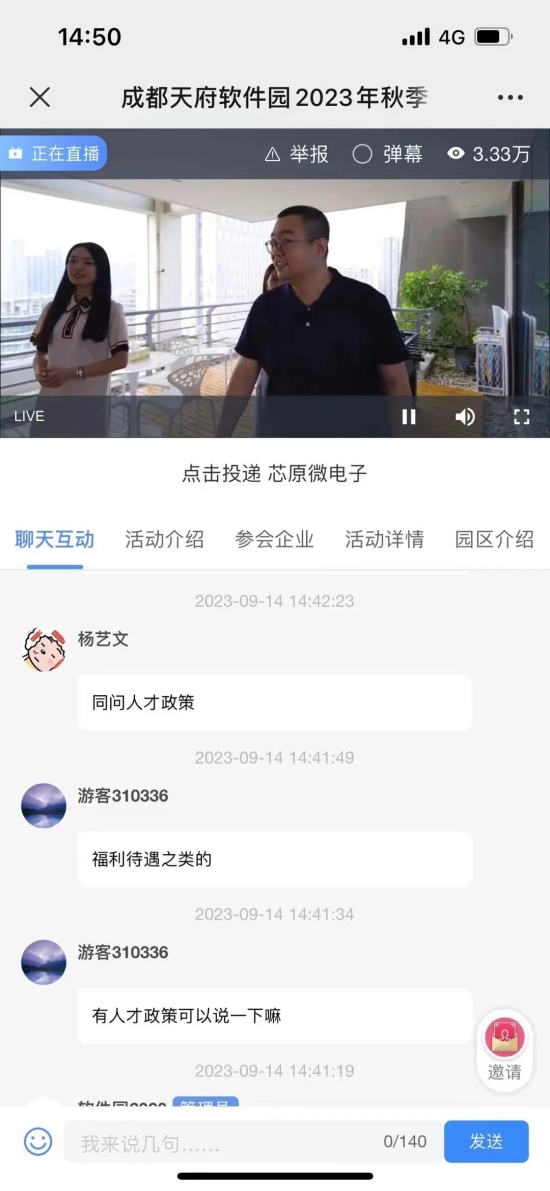The width and height of the screenshot is (550, 1191).
Task: Select the 聊天互动 tab
Action: [55, 539]
